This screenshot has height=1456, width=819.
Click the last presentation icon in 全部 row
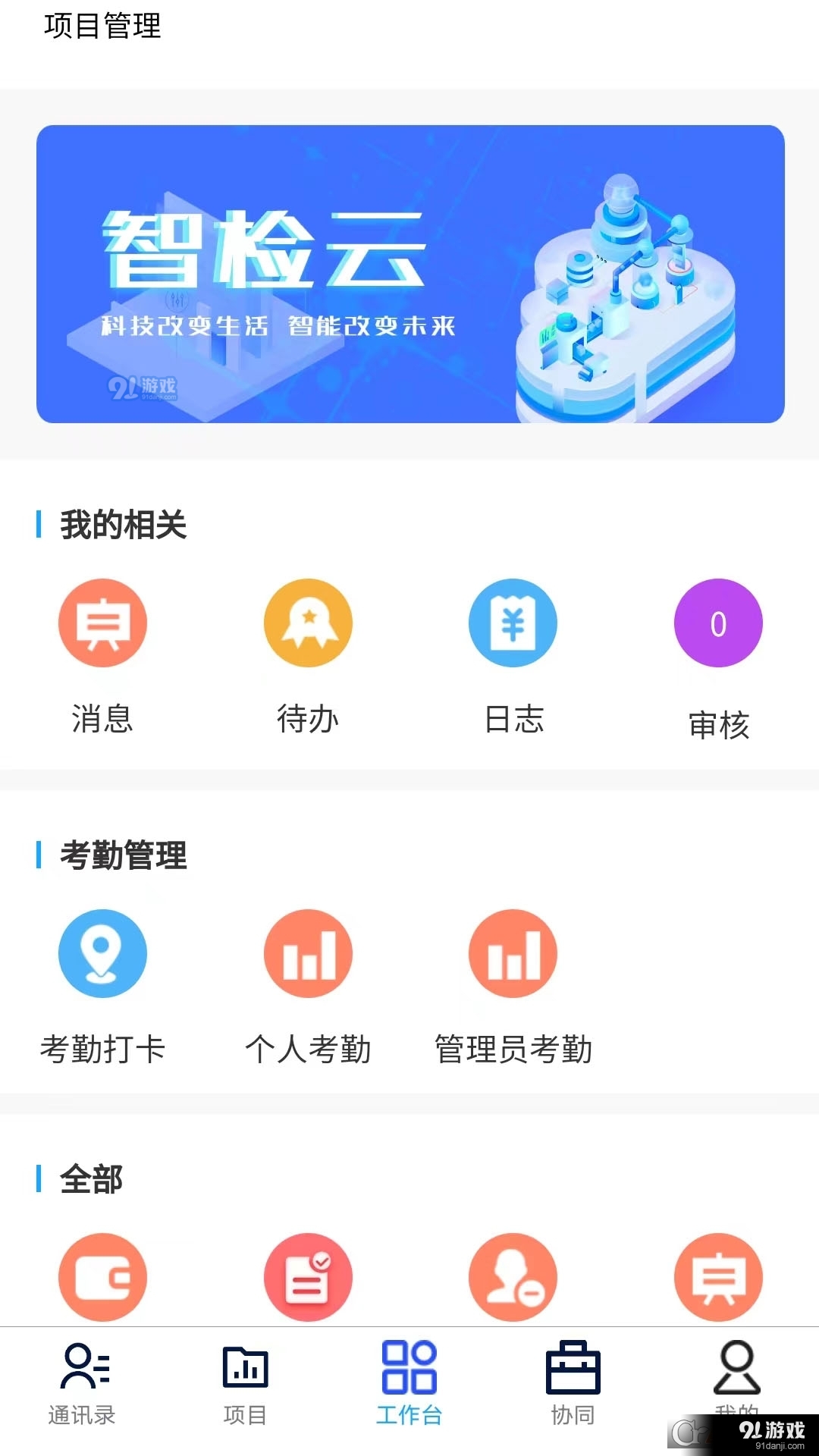tap(718, 1277)
